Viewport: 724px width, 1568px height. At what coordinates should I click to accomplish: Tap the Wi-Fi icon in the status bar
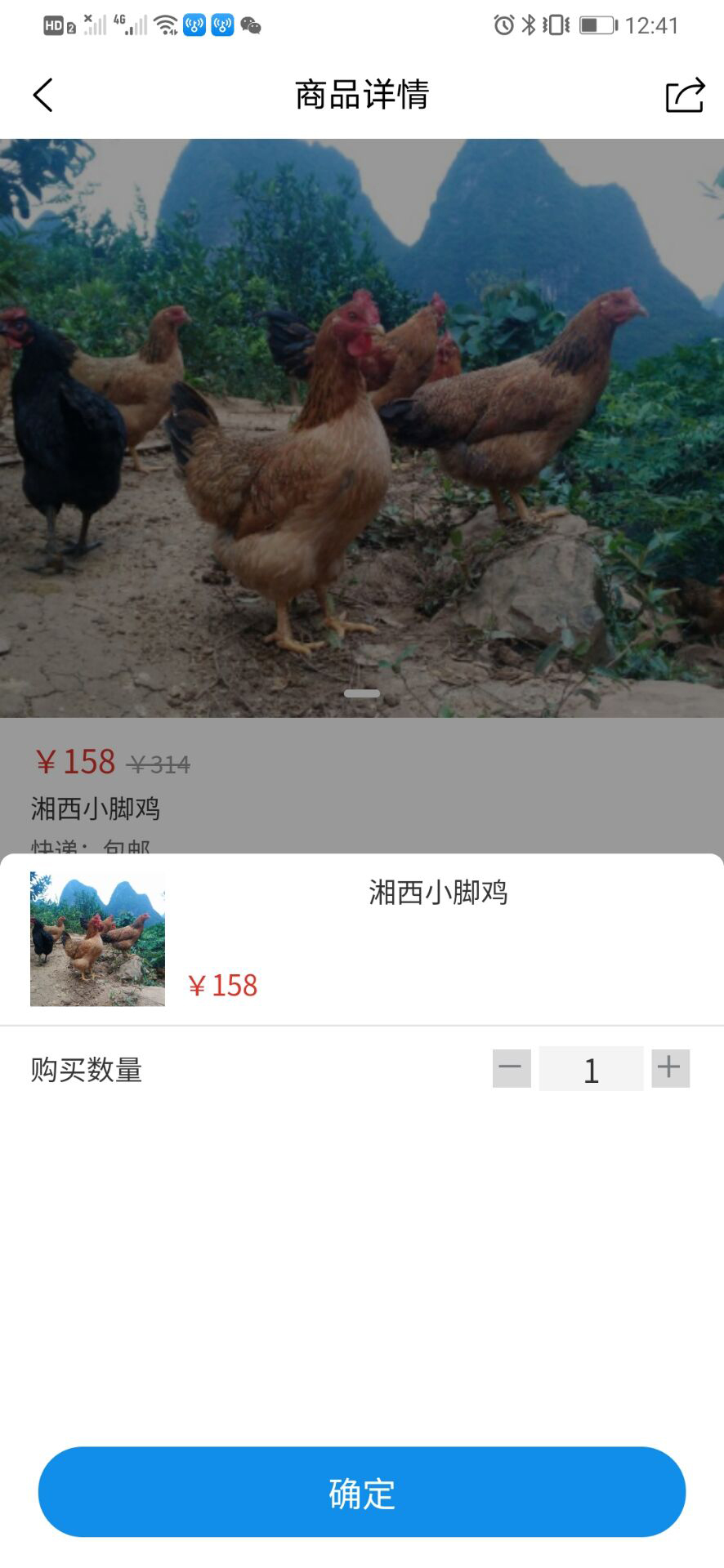(168, 24)
